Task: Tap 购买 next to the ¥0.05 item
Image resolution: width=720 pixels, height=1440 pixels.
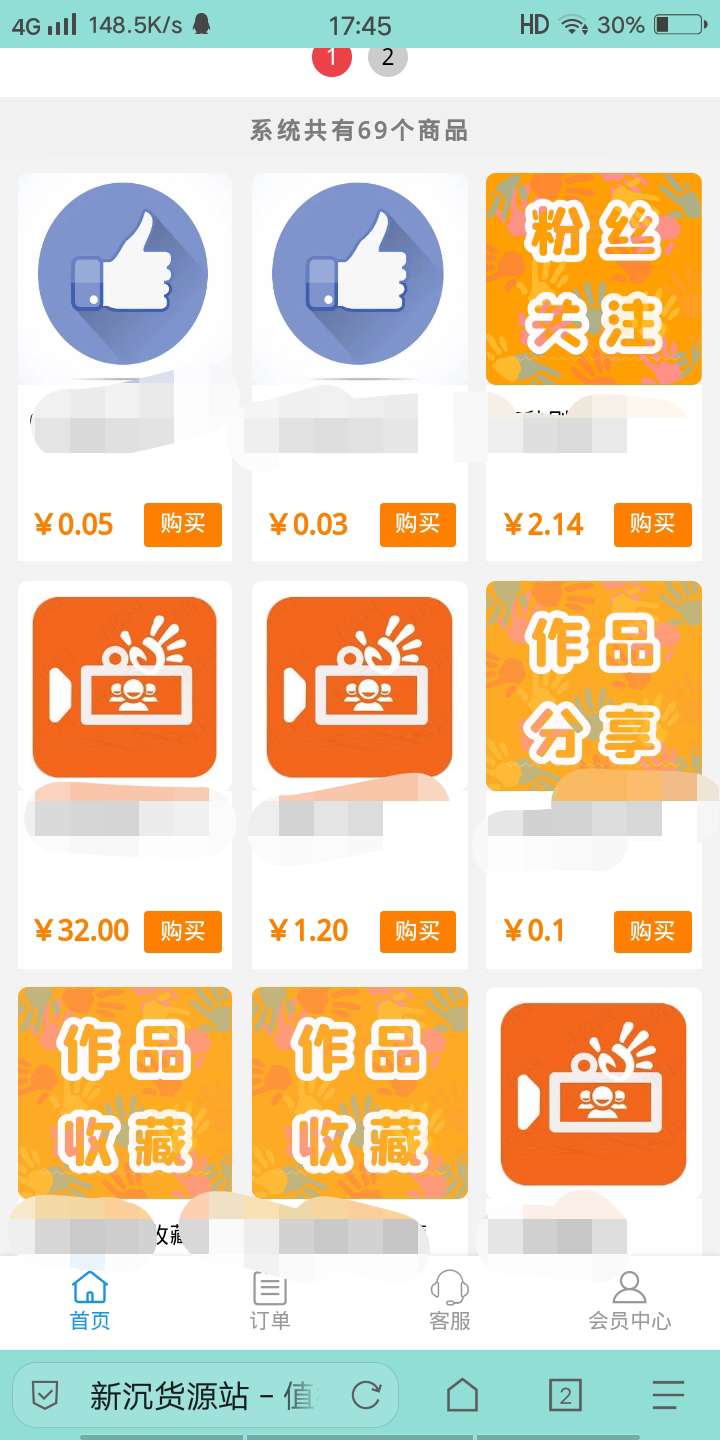Action: (x=183, y=524)
